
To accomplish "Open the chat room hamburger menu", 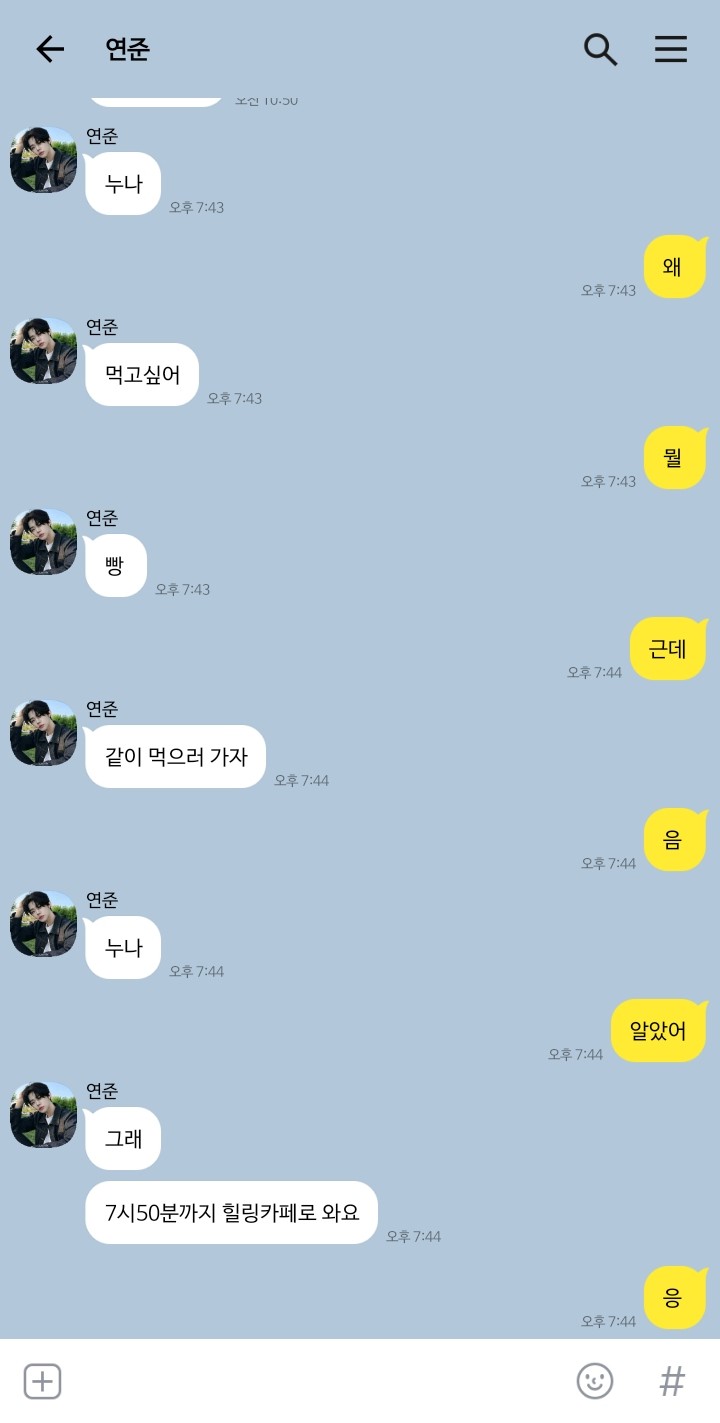I will tap(671, 49).
